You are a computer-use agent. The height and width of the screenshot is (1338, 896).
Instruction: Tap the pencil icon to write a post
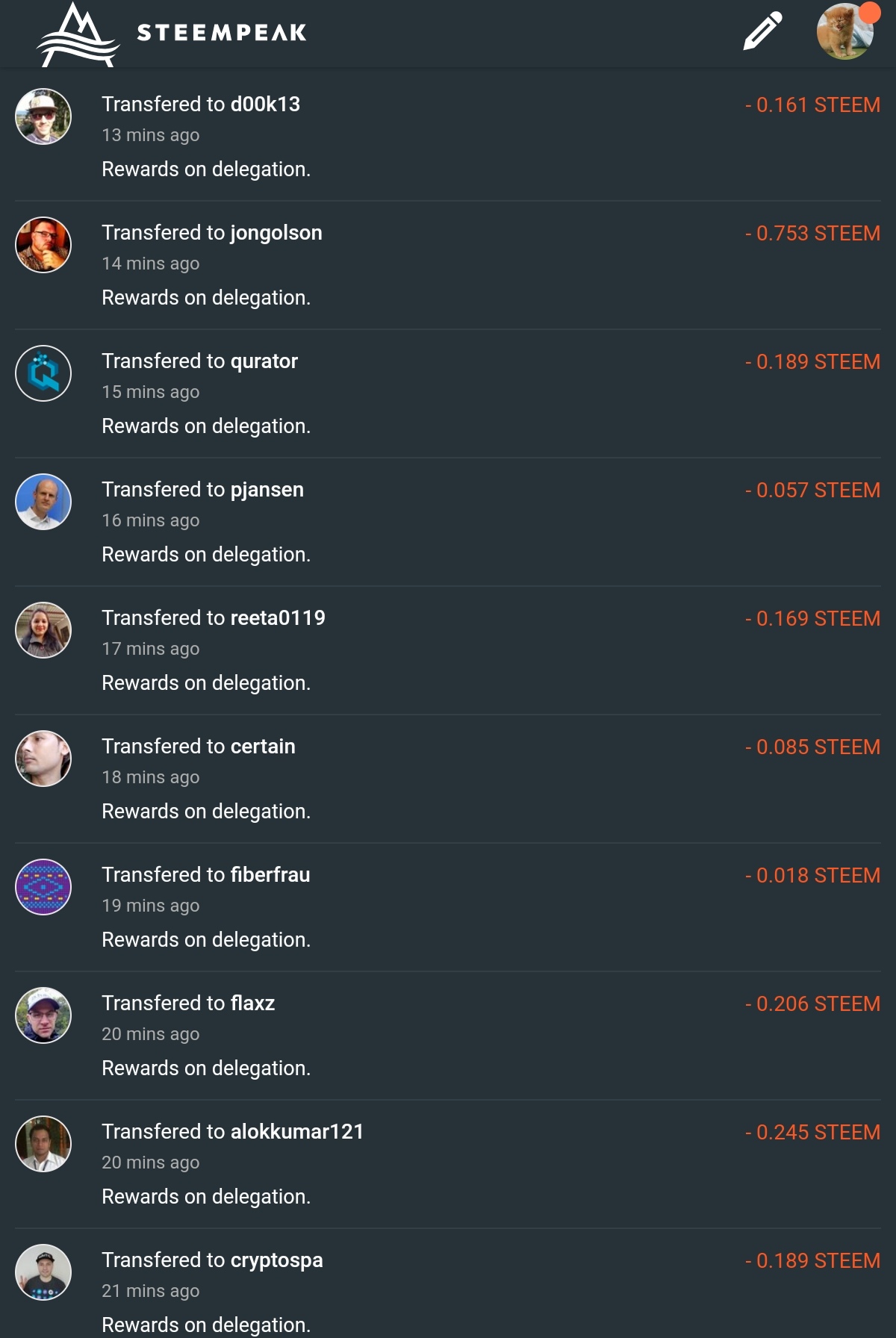(762, 31)
